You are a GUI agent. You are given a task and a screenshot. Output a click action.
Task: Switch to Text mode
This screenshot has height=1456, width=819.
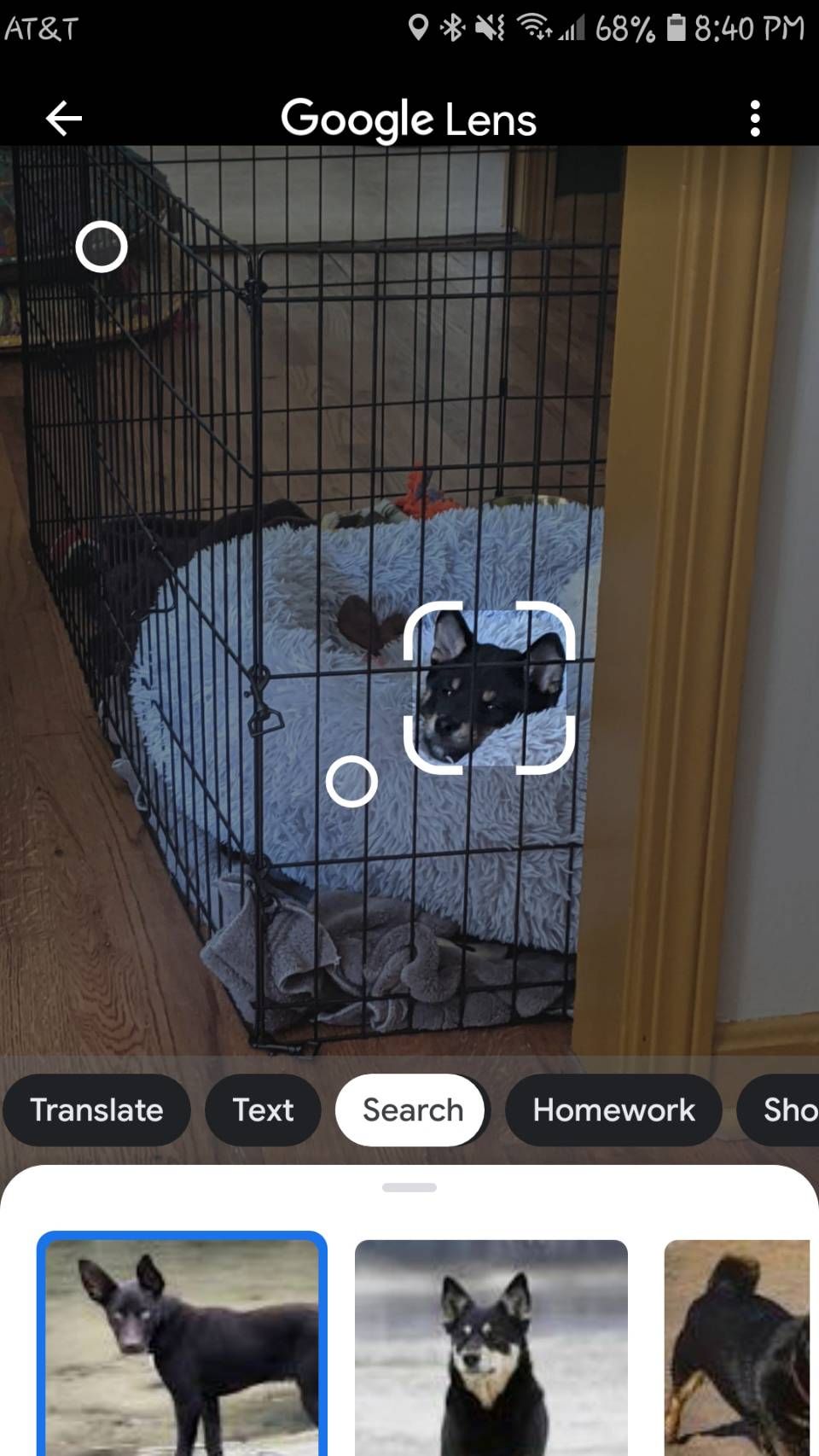pyautogui.click(x=263, y=1110)
